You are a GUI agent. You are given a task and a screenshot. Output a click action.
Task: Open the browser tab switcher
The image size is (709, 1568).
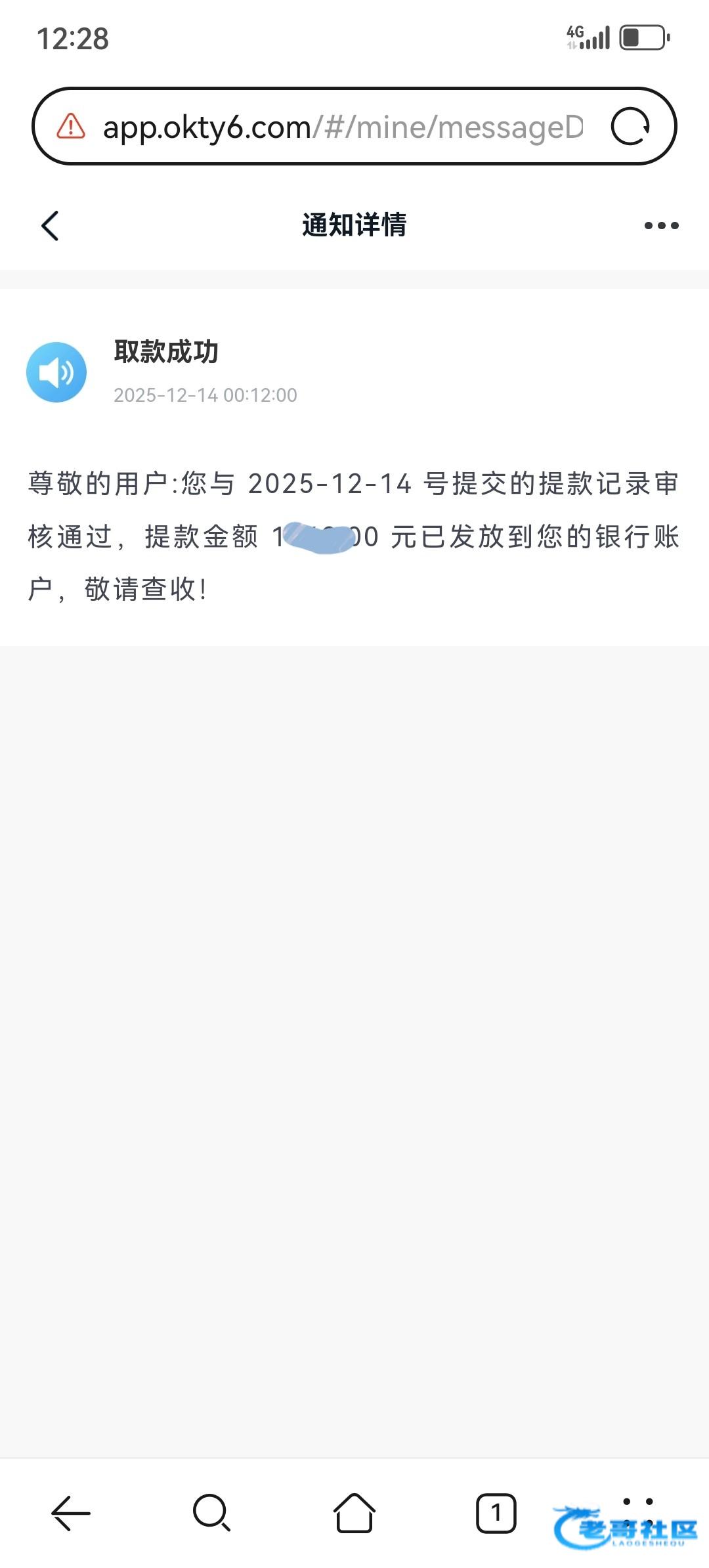[x=496, y=1513]
